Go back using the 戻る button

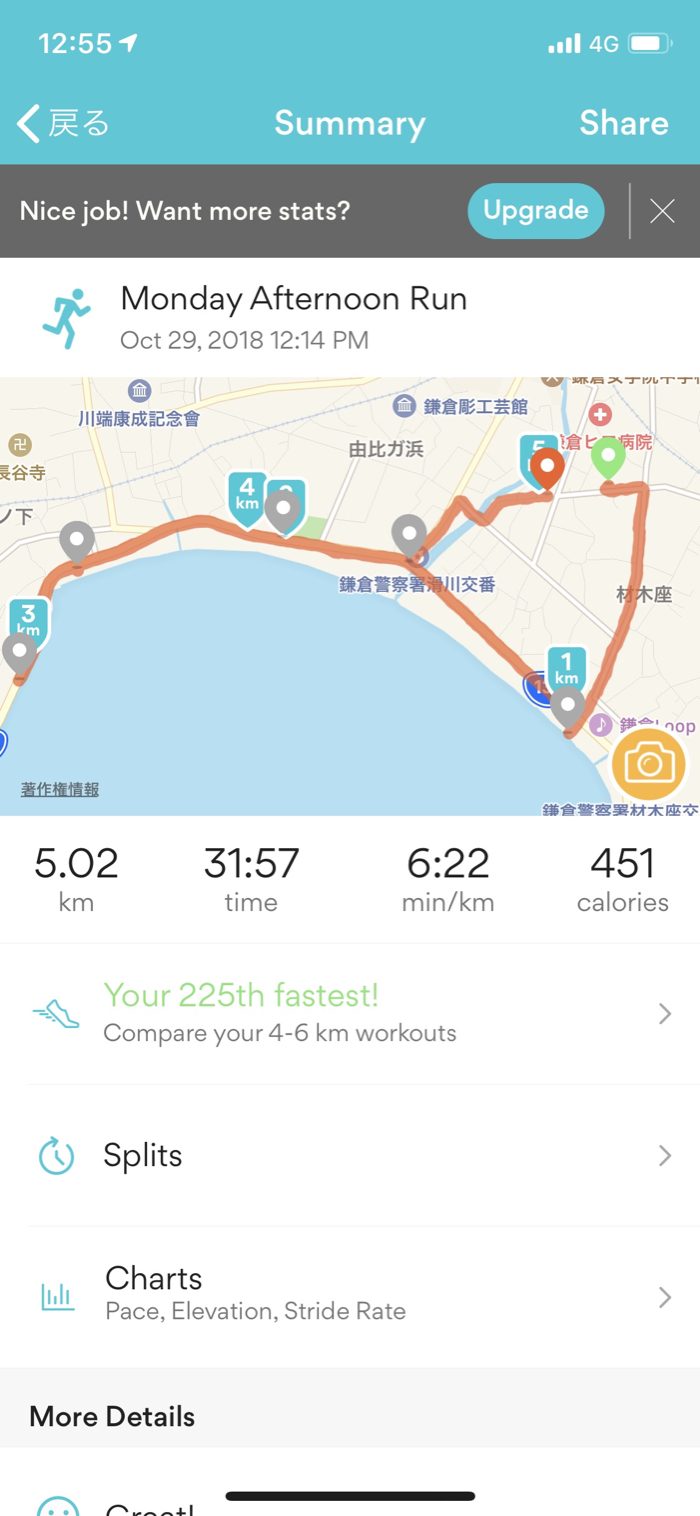coord(63,124)
